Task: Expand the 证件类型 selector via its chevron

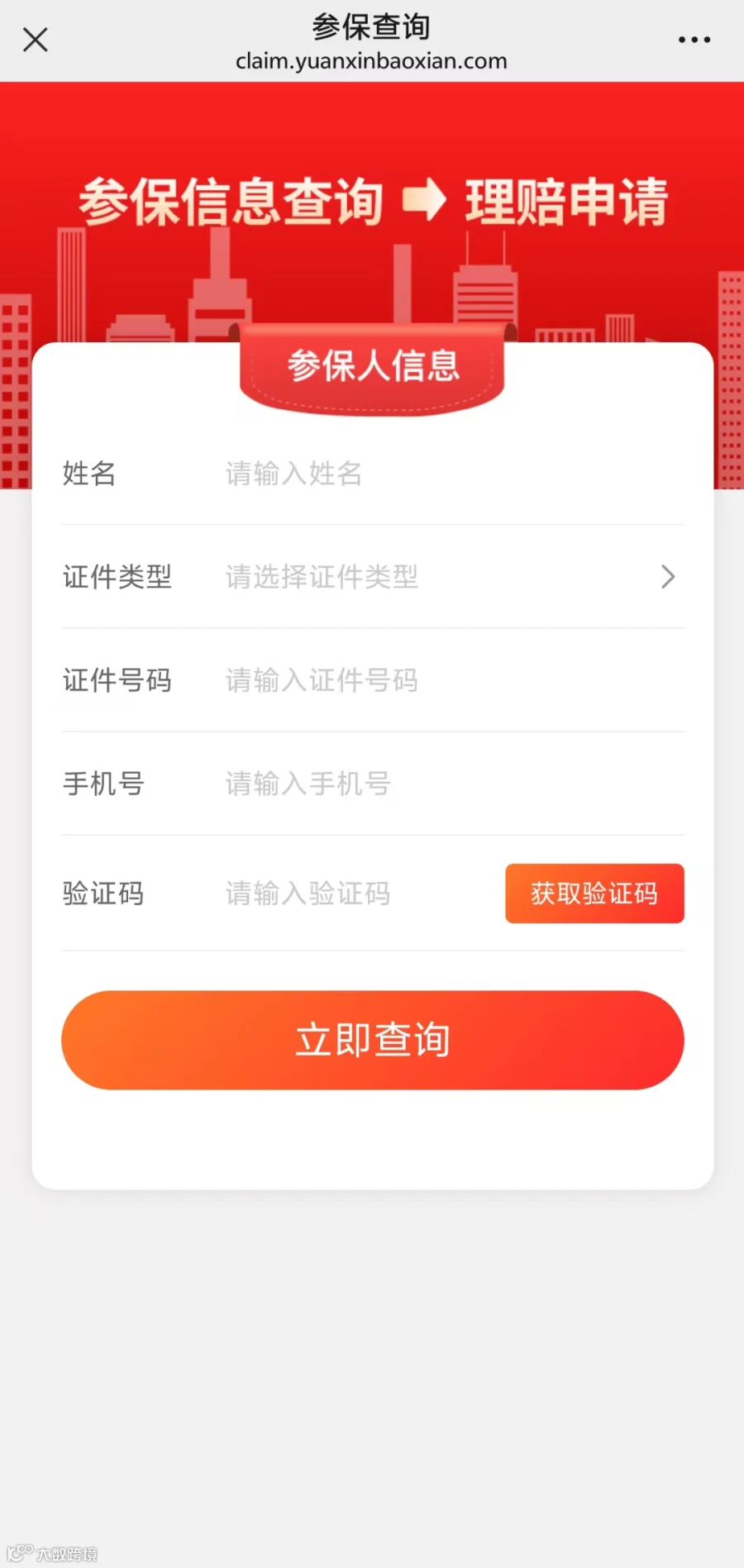Action: click(x=668, y=577)
